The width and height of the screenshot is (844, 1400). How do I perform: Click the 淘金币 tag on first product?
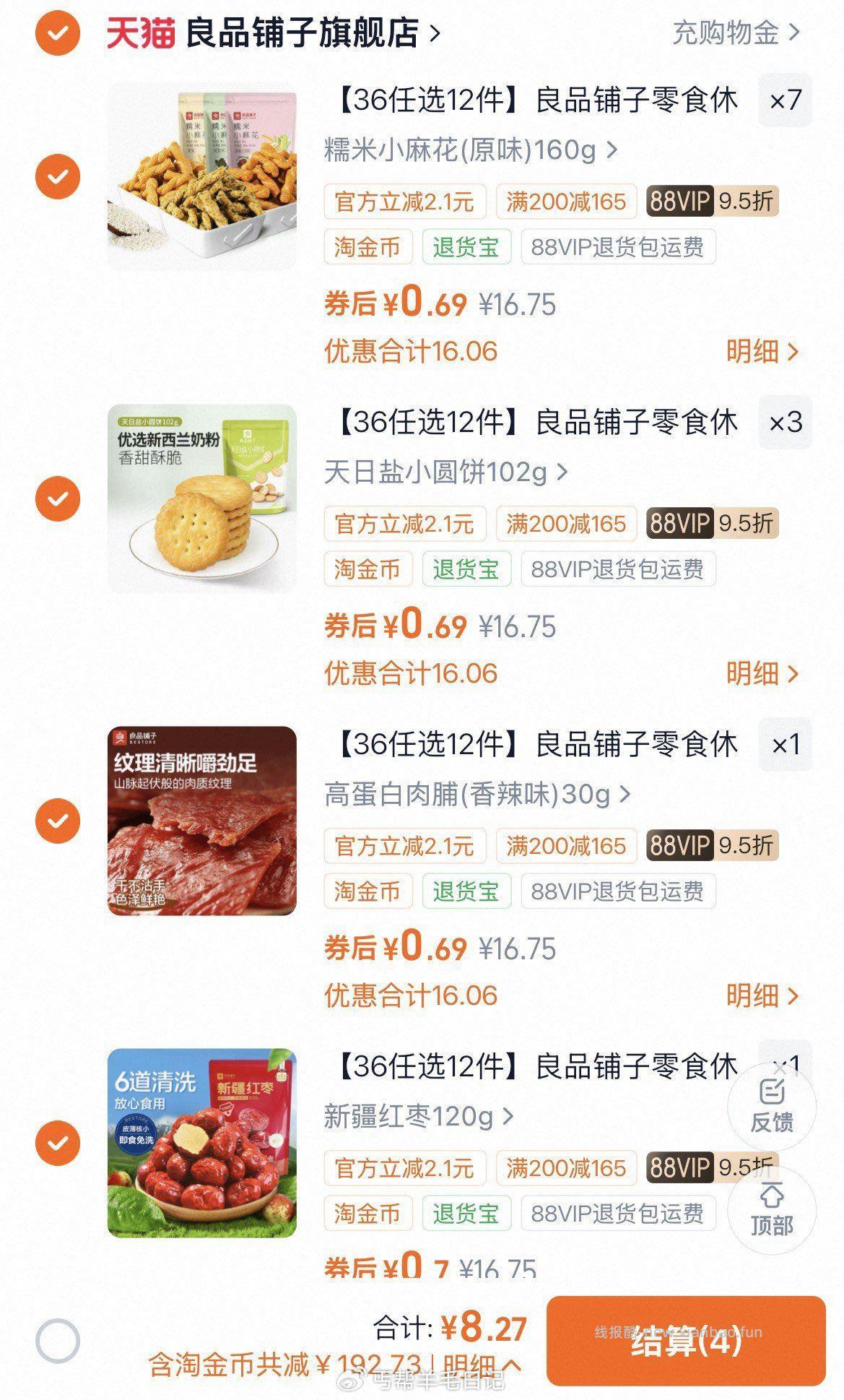coord(368,247)
